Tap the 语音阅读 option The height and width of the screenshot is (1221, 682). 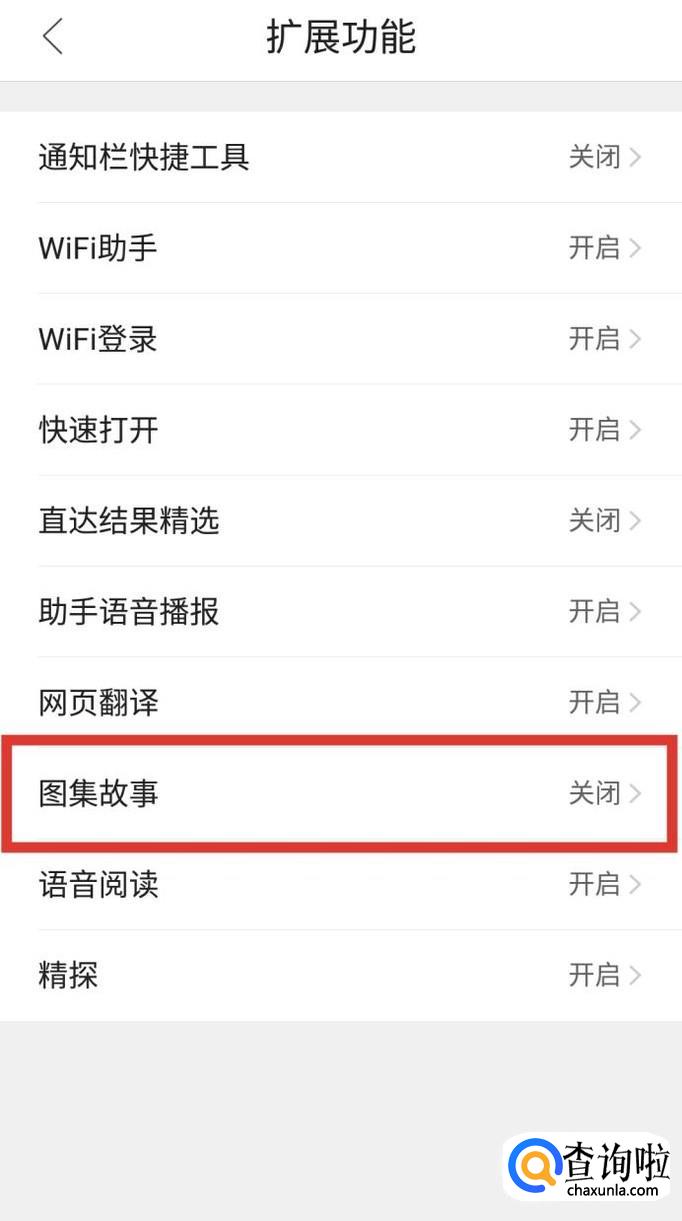(340, 885)
